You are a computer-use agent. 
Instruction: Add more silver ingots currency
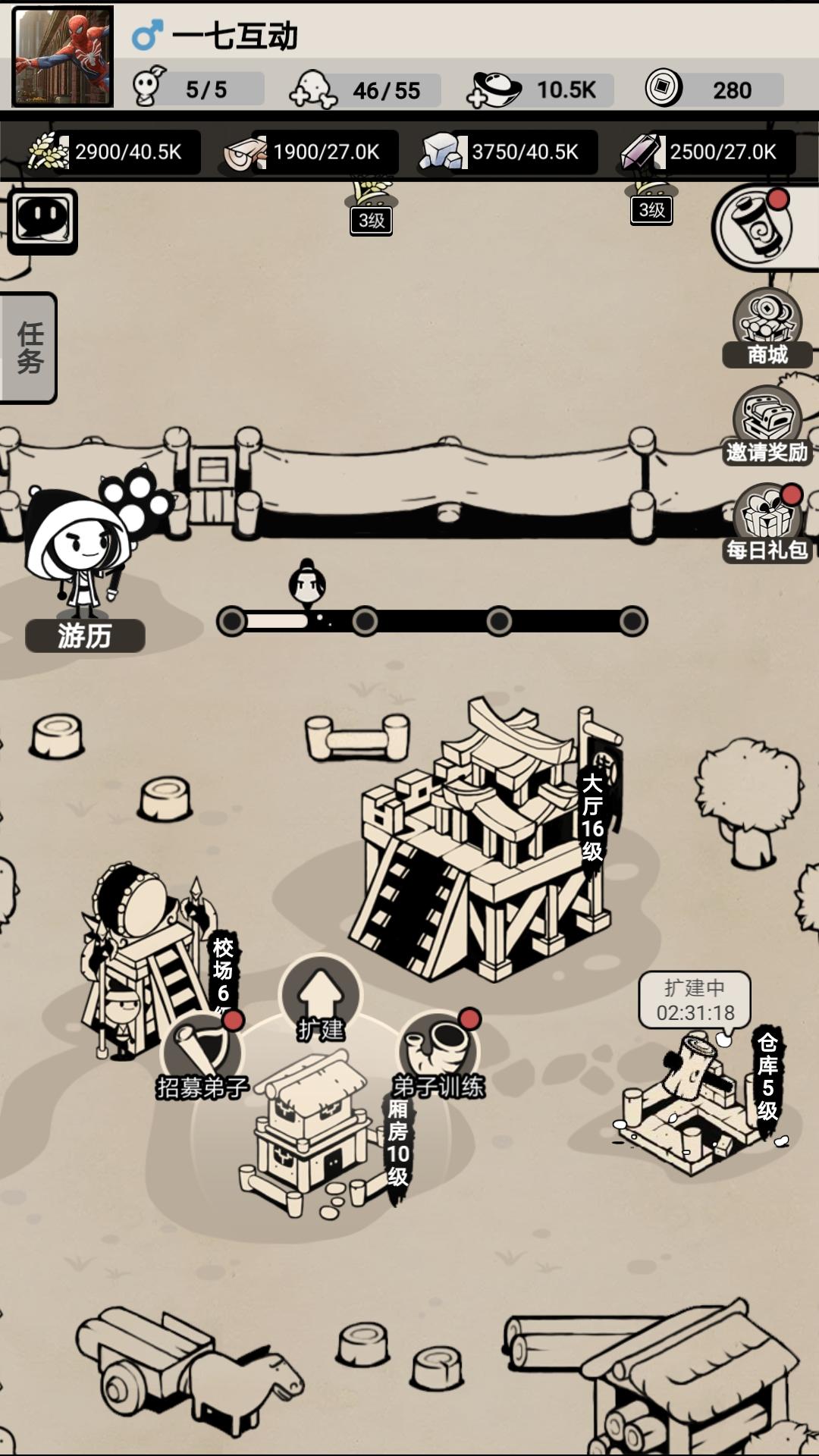494,90
